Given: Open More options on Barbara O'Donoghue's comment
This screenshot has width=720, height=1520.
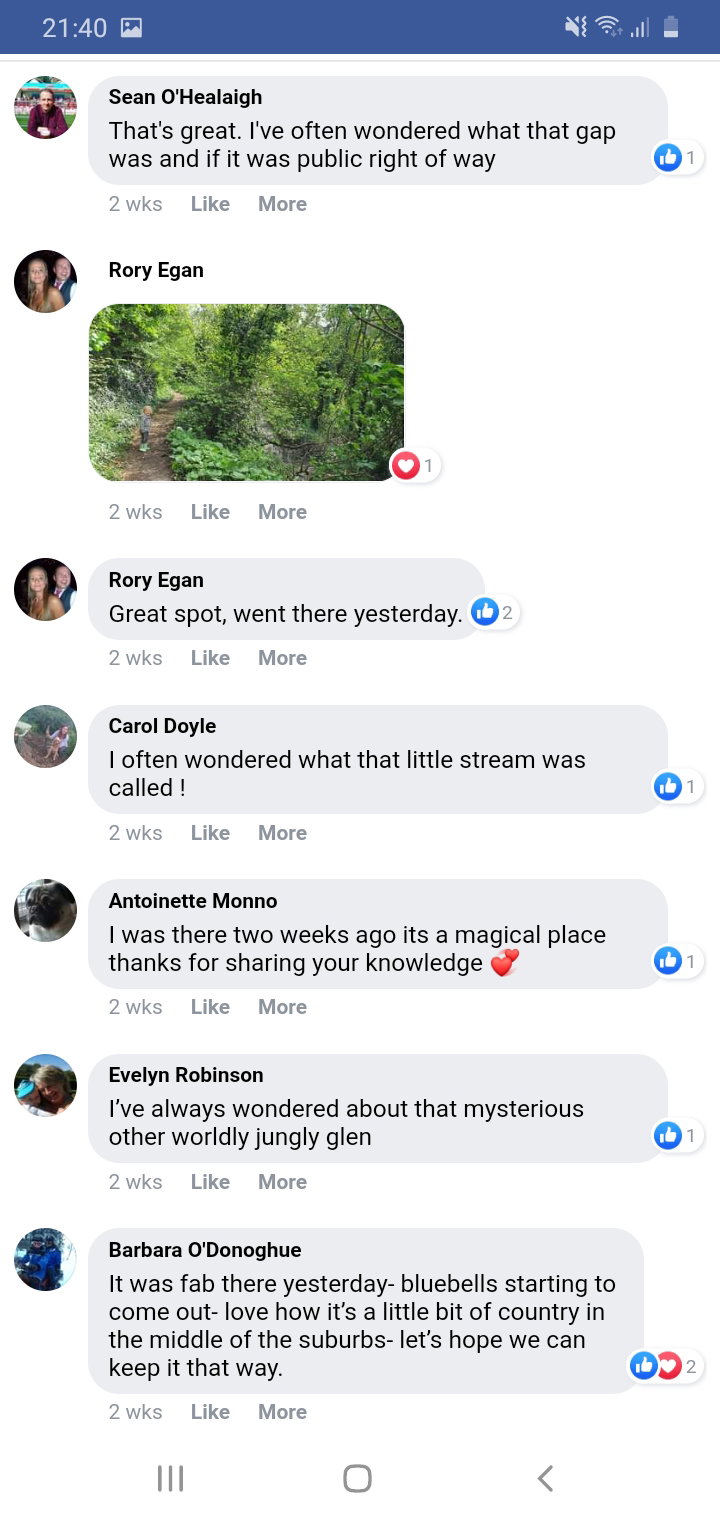Looking at the screenshot, I should click(281, 1411).
